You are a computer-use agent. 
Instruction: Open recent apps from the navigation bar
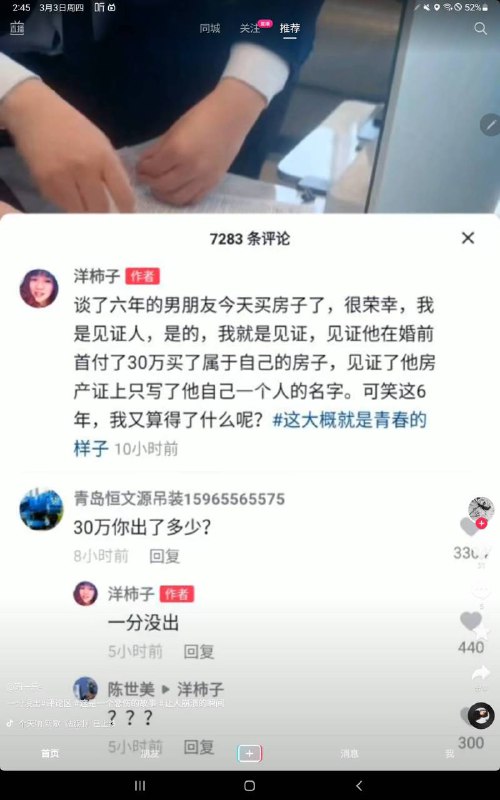coord(140,786)
